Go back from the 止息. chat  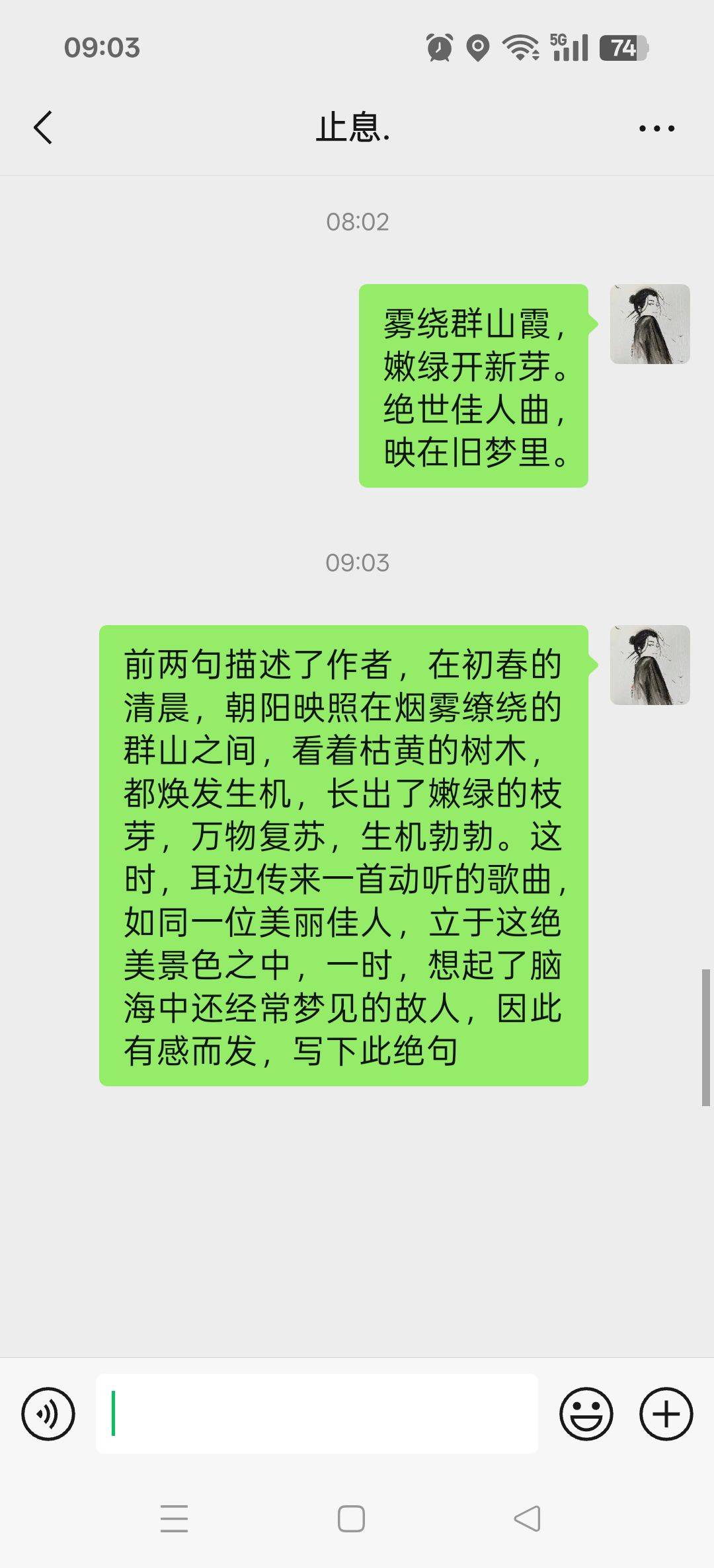point(43,128)
